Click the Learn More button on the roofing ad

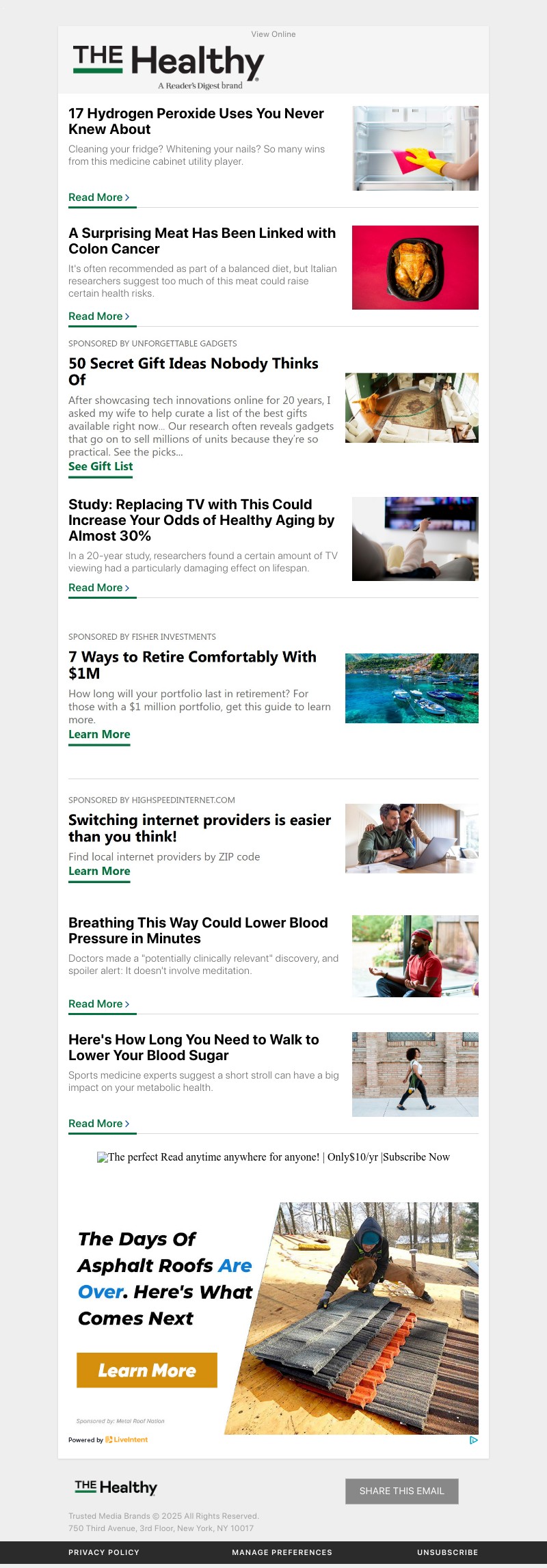pos(146,1370)
